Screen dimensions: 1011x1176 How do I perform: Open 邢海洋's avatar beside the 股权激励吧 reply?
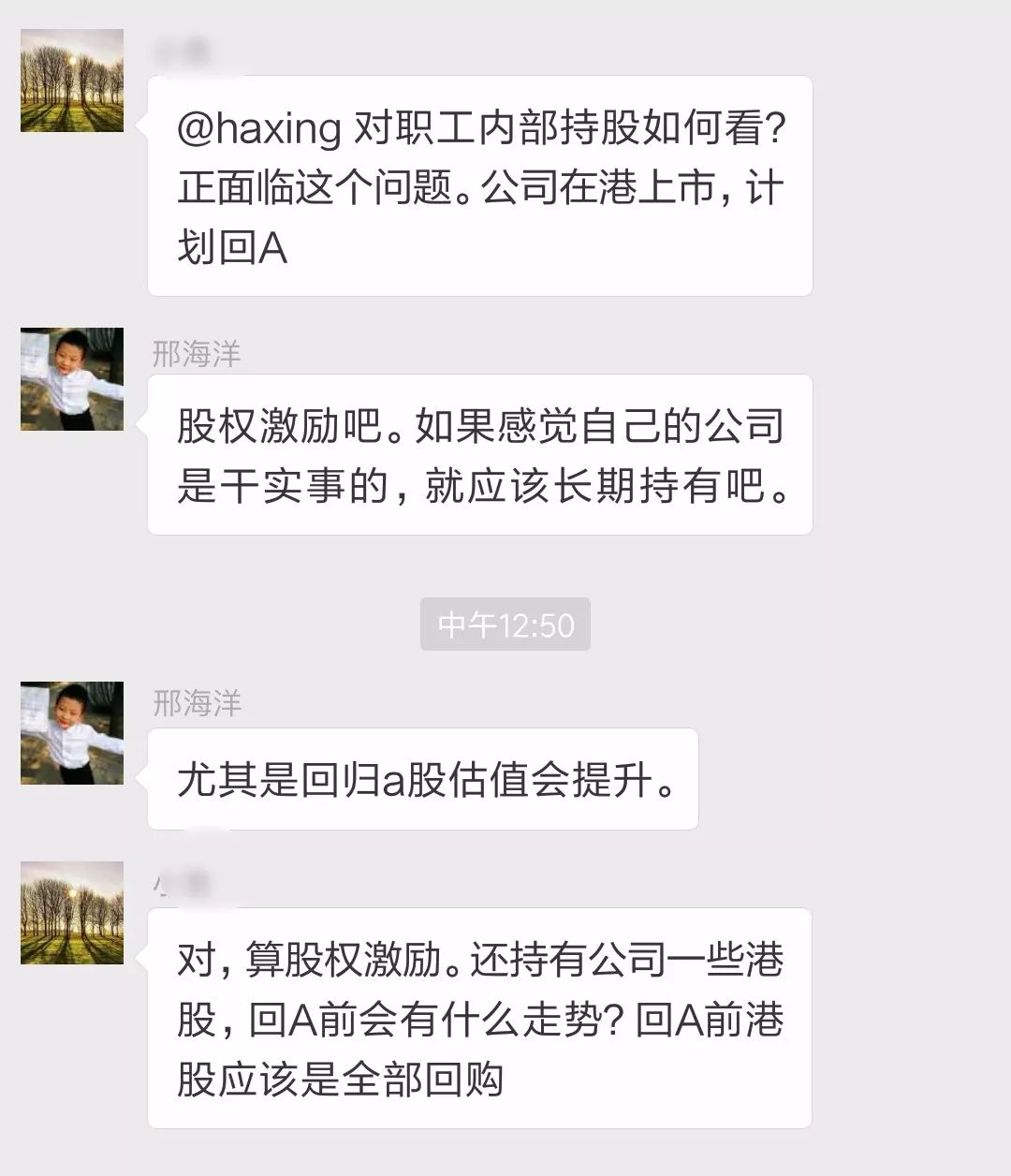(72, 379)
